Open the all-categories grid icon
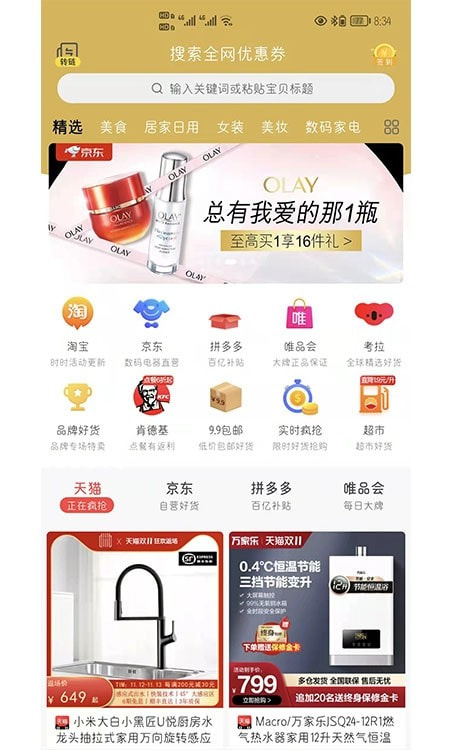The height and width of the screenshot is (750, 450). pyautogui.click(x=391, y=127)
